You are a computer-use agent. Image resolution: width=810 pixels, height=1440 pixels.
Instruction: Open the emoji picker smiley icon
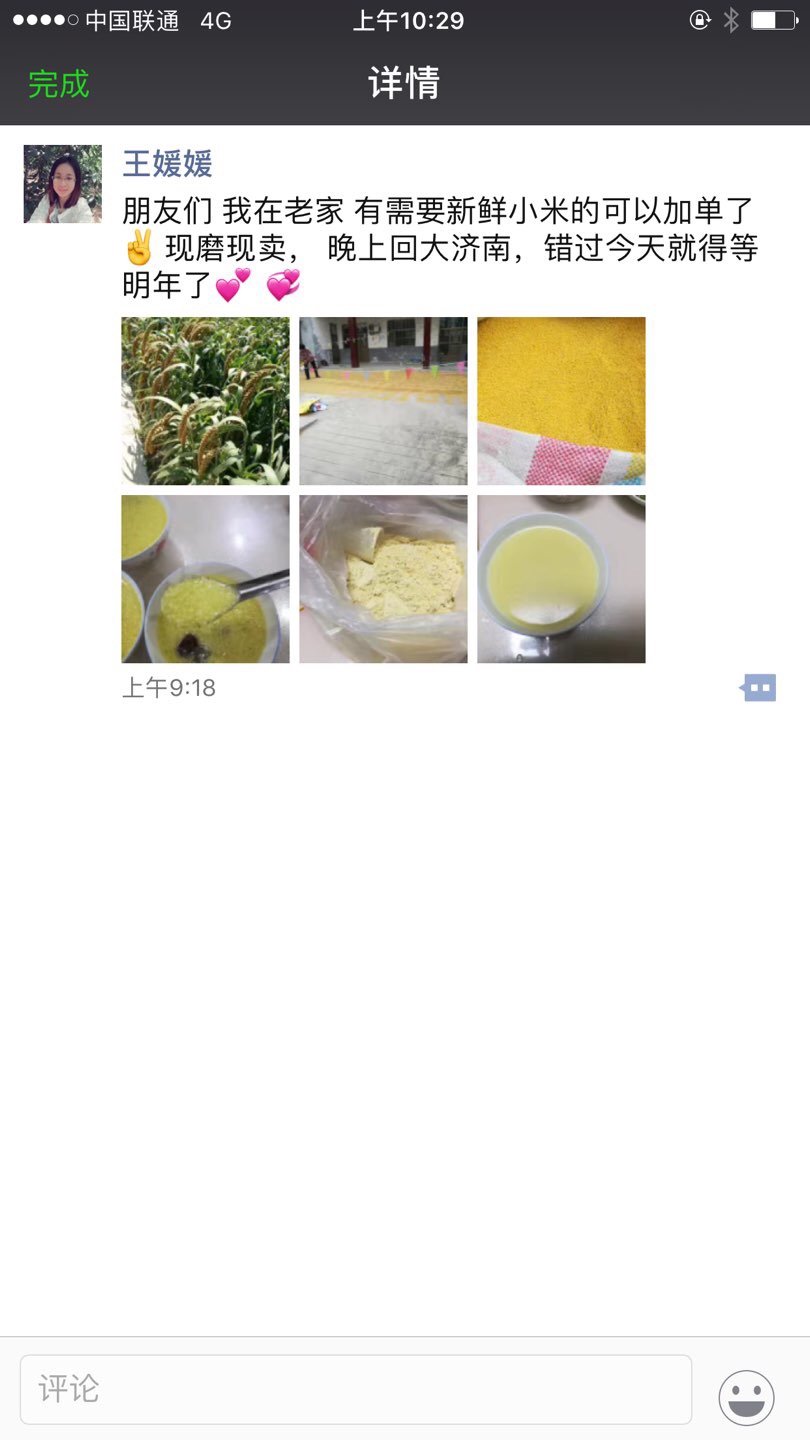pos(746,1397)
